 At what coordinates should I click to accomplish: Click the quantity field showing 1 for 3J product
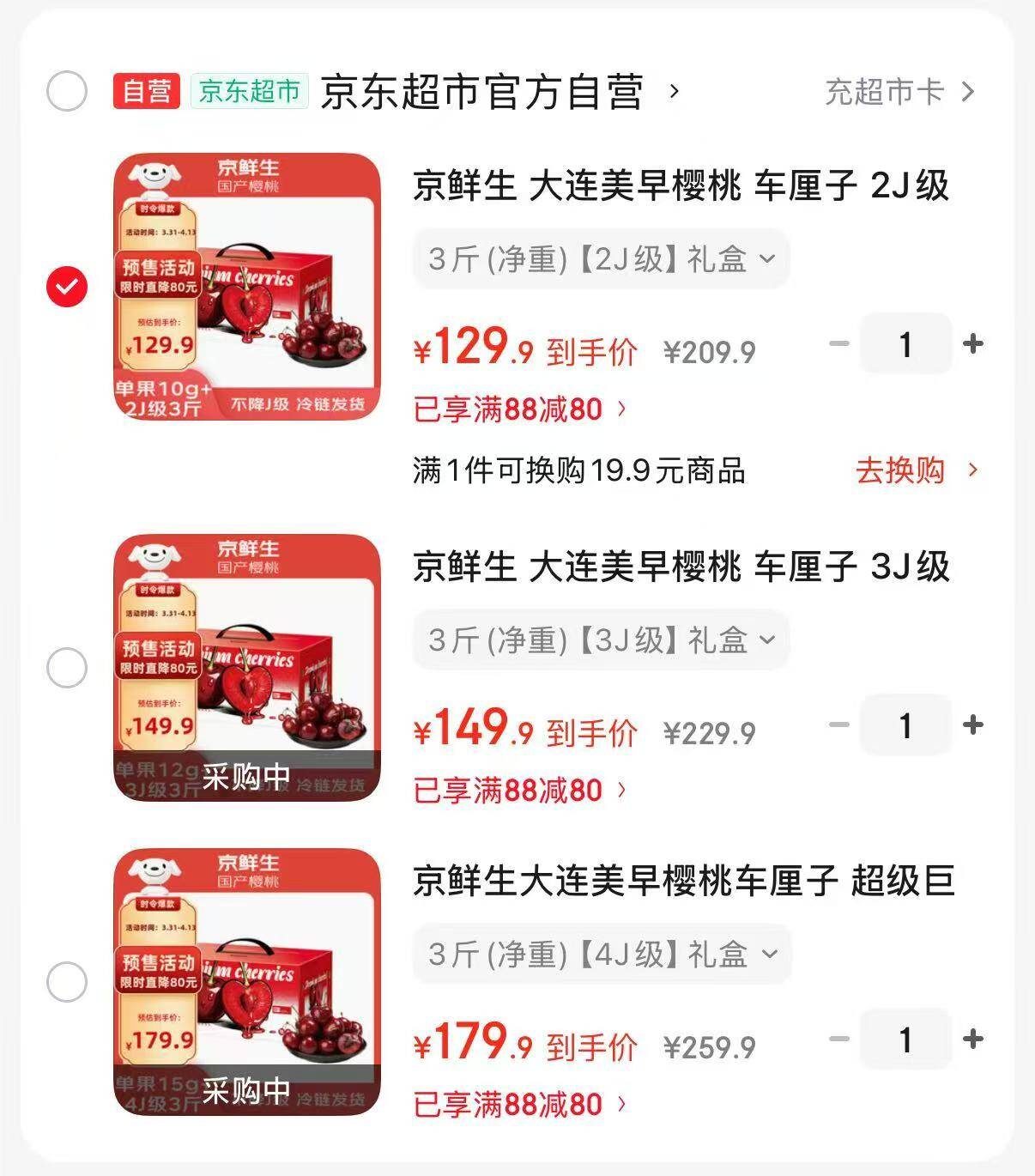tap(905, 725)
